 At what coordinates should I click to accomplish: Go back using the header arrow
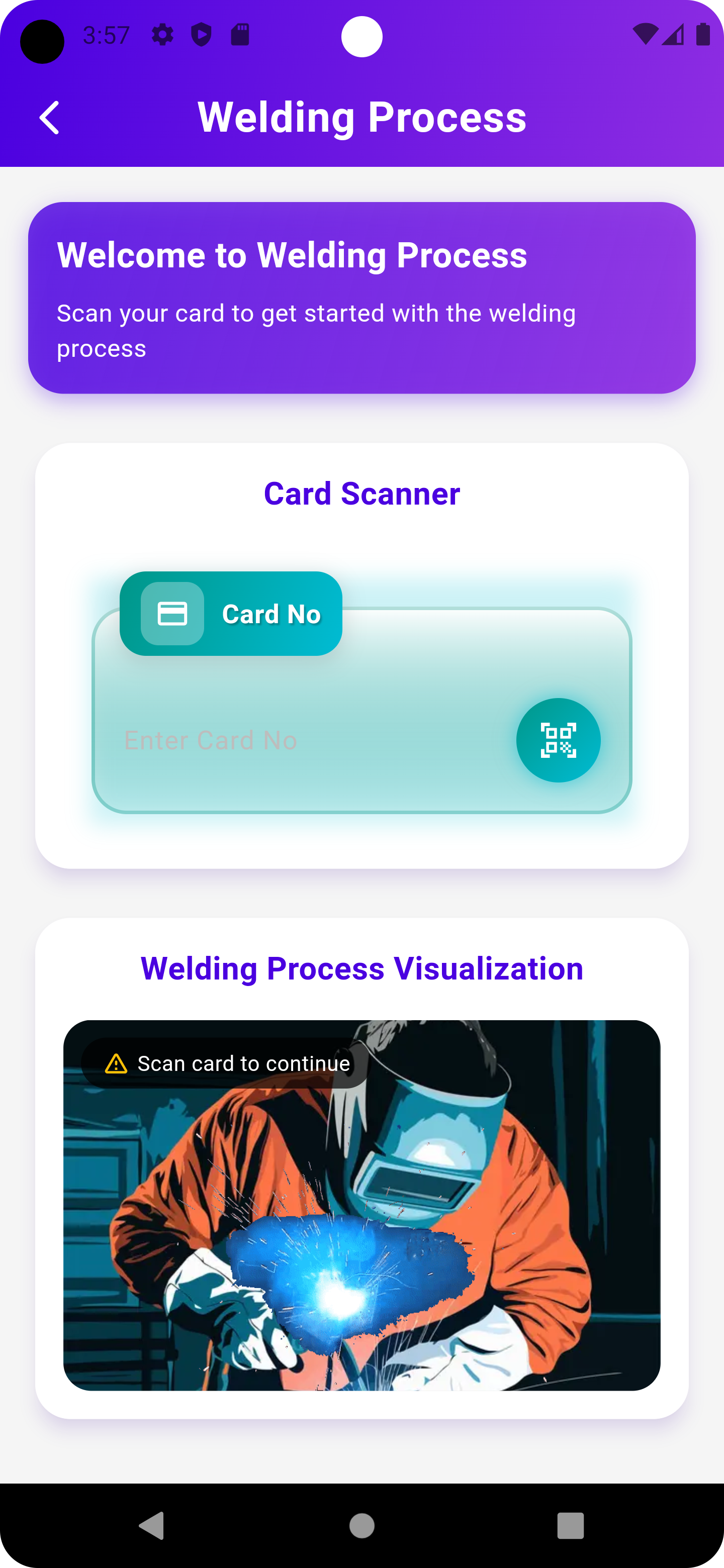(49, 118)
